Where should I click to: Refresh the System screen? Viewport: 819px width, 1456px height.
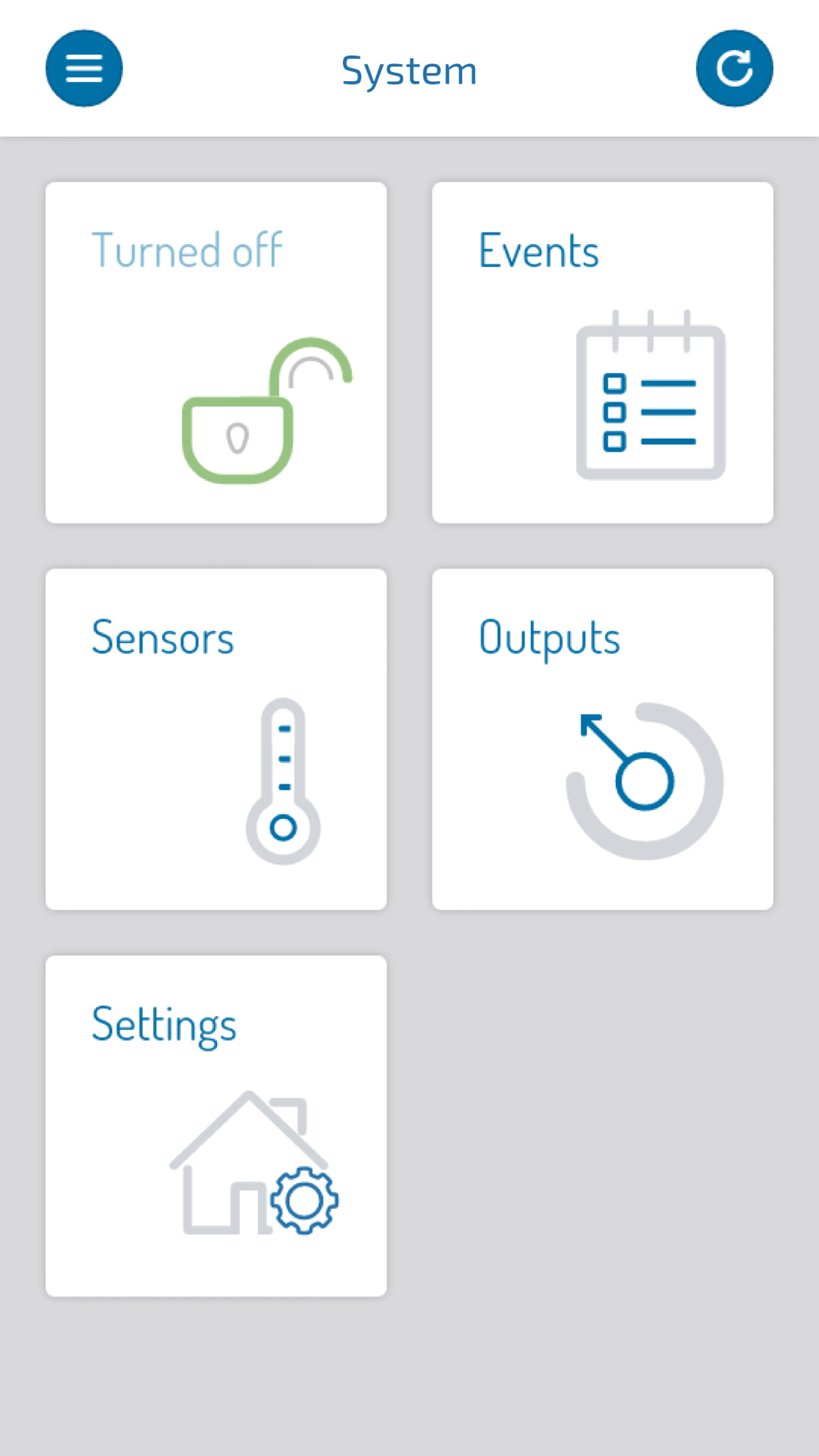pyautogui.click(x=735, y=68)
